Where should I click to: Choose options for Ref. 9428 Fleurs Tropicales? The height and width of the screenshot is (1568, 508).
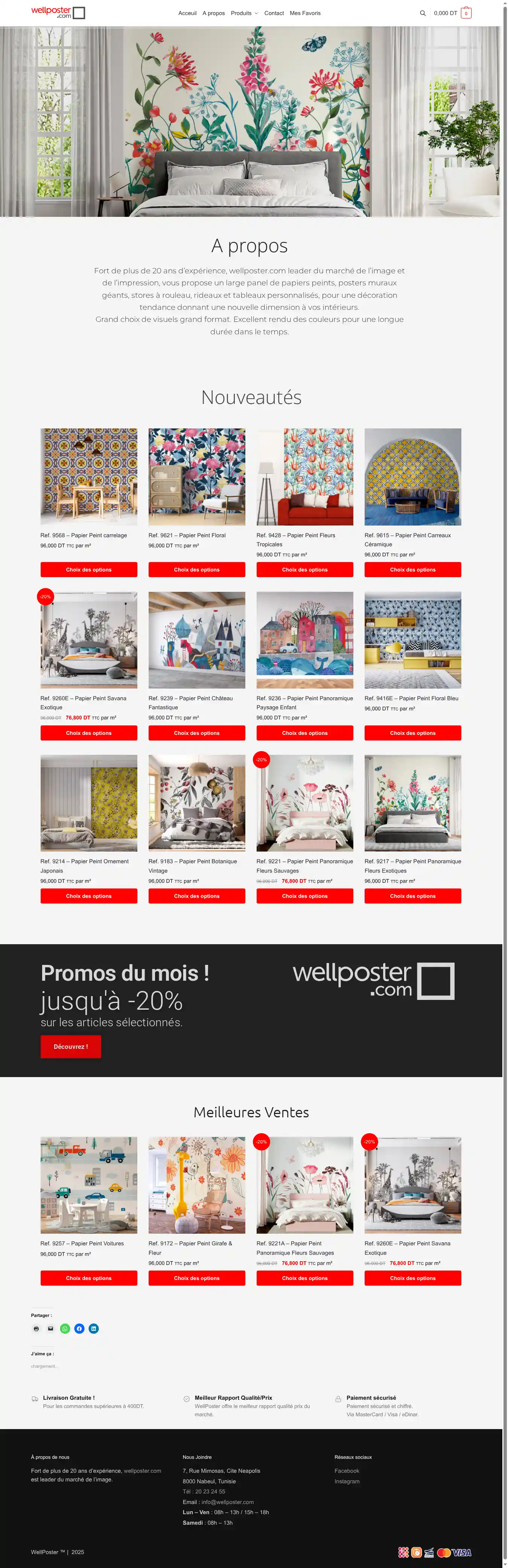pyautogui.click(x=305, y=570)
